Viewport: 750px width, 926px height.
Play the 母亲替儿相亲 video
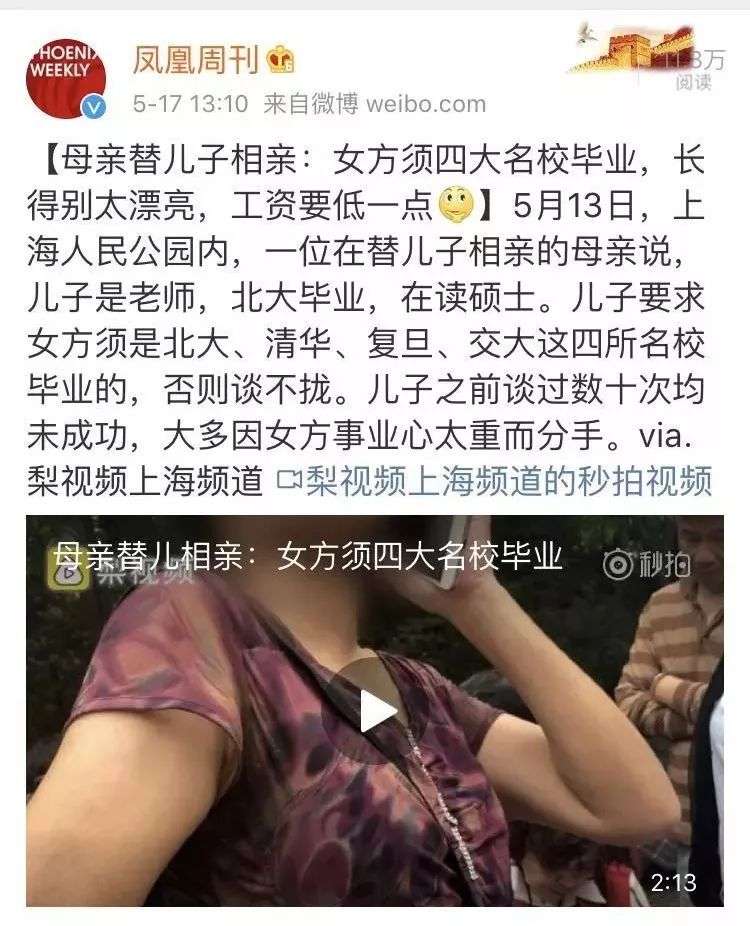378,710
